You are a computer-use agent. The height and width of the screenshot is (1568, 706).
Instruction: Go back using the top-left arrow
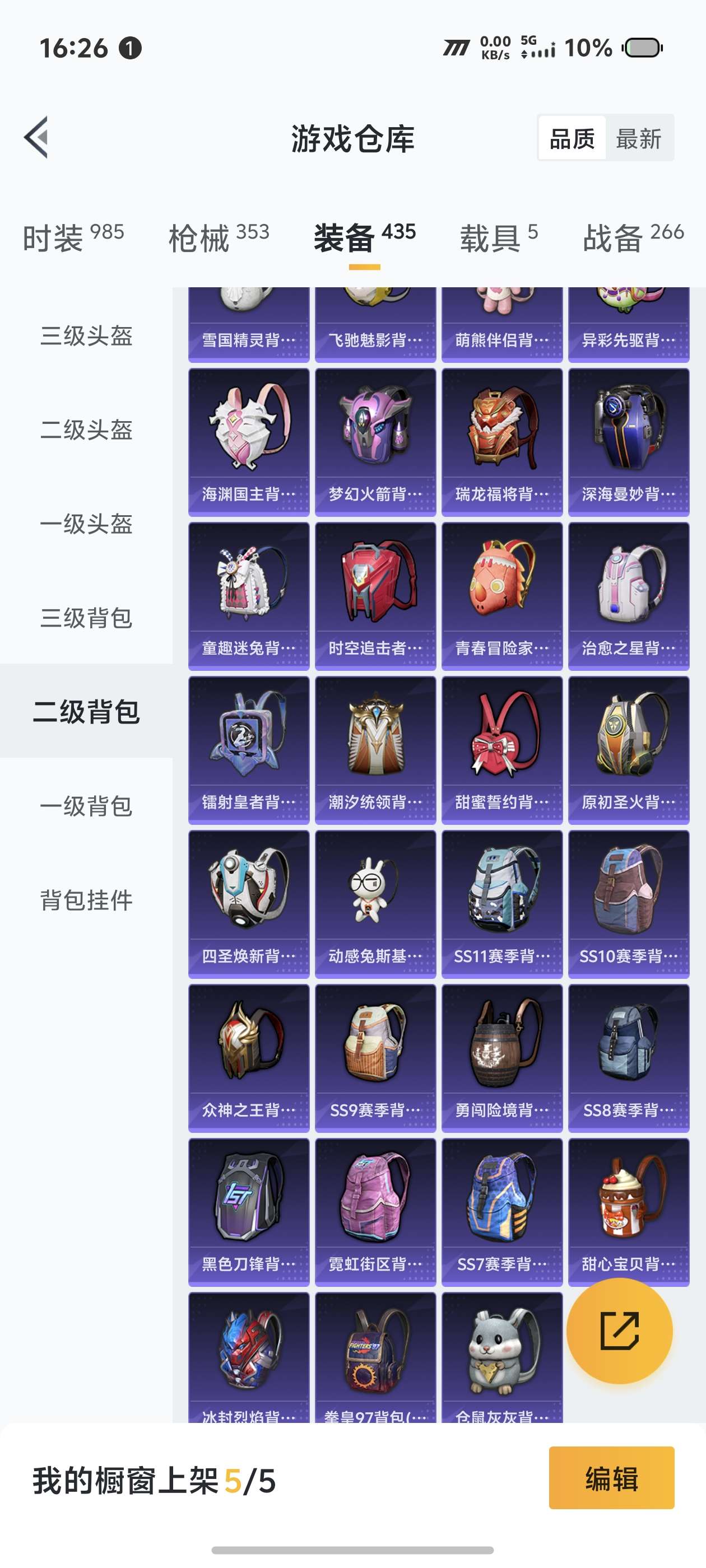36,138
